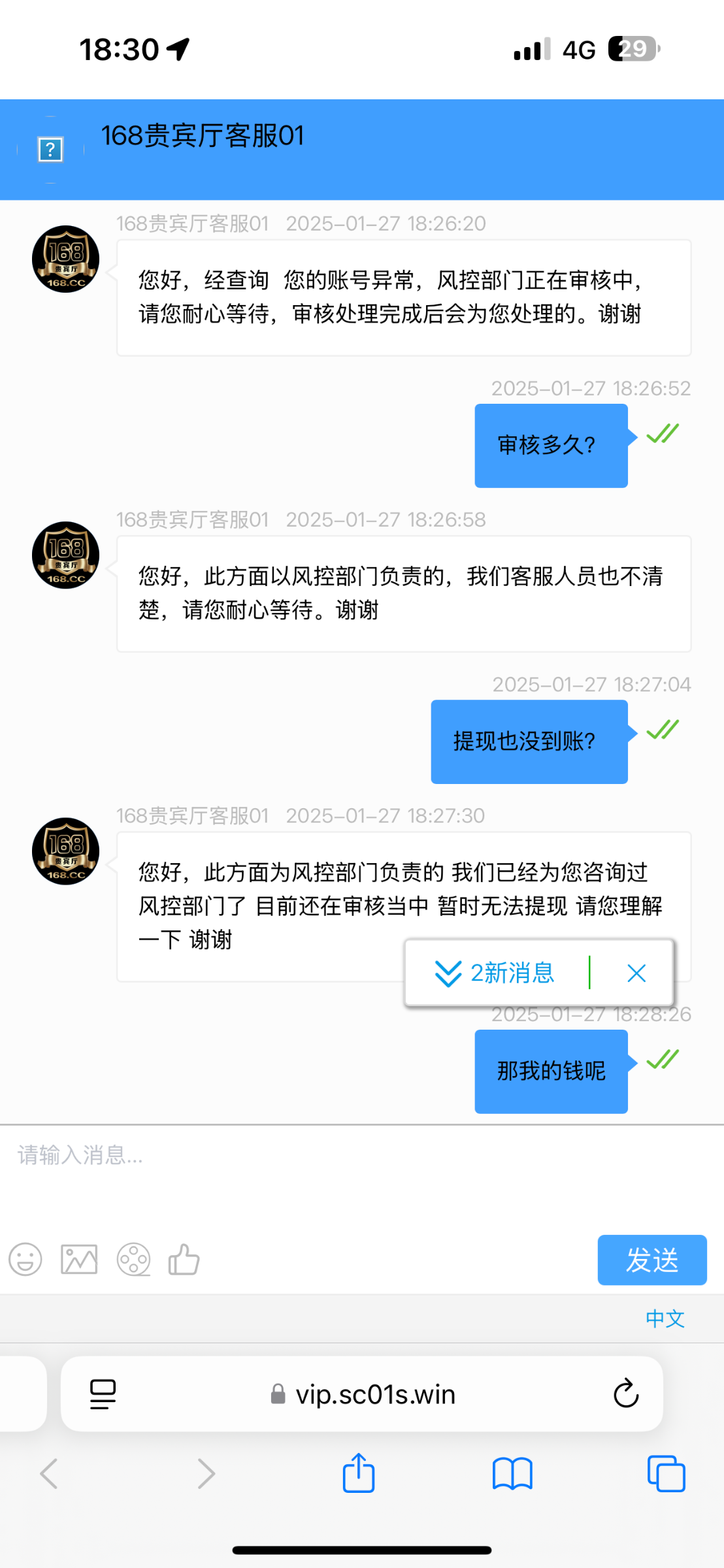Focus the message input field
This screenshot has width=724, height=1568.
coord(362,1176)
